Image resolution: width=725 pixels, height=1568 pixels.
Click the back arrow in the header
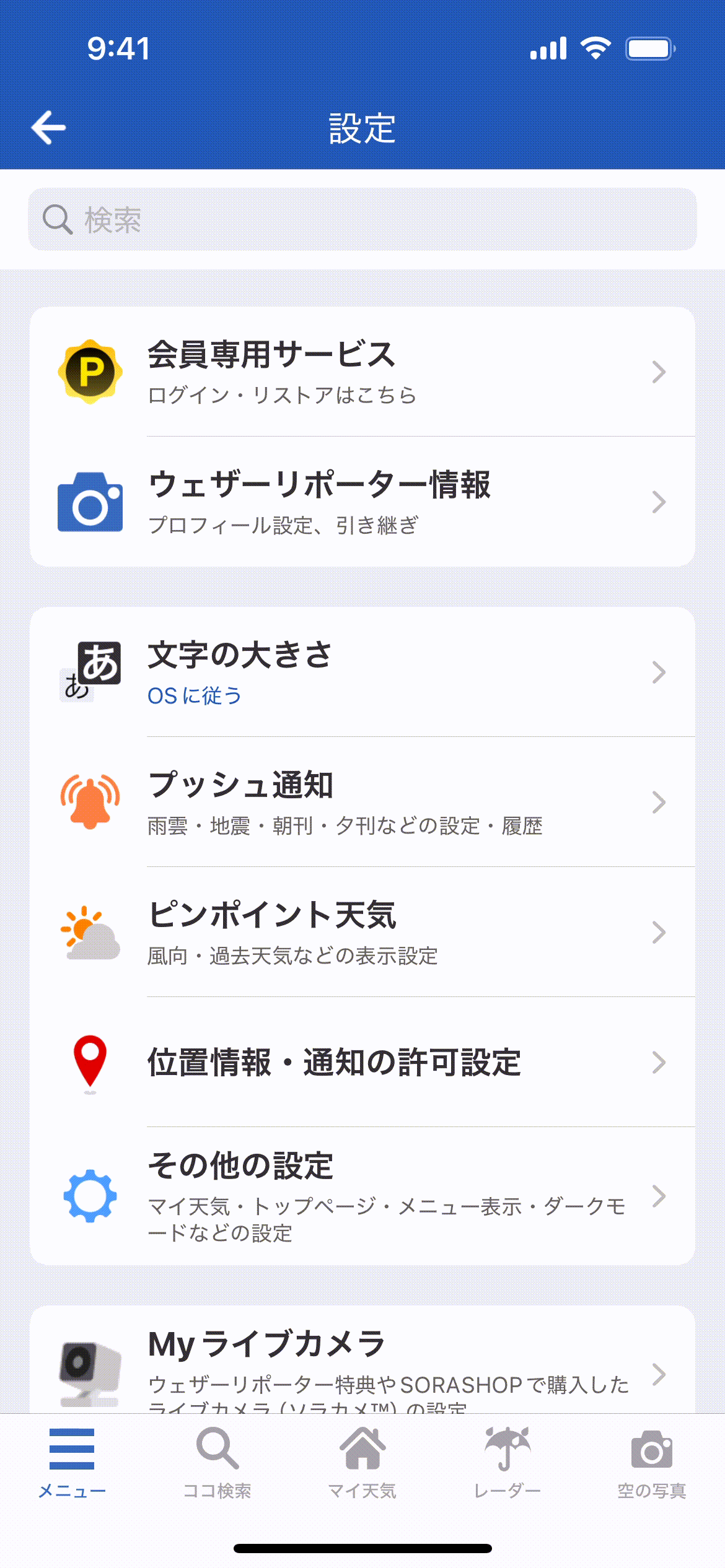(49, 128)
